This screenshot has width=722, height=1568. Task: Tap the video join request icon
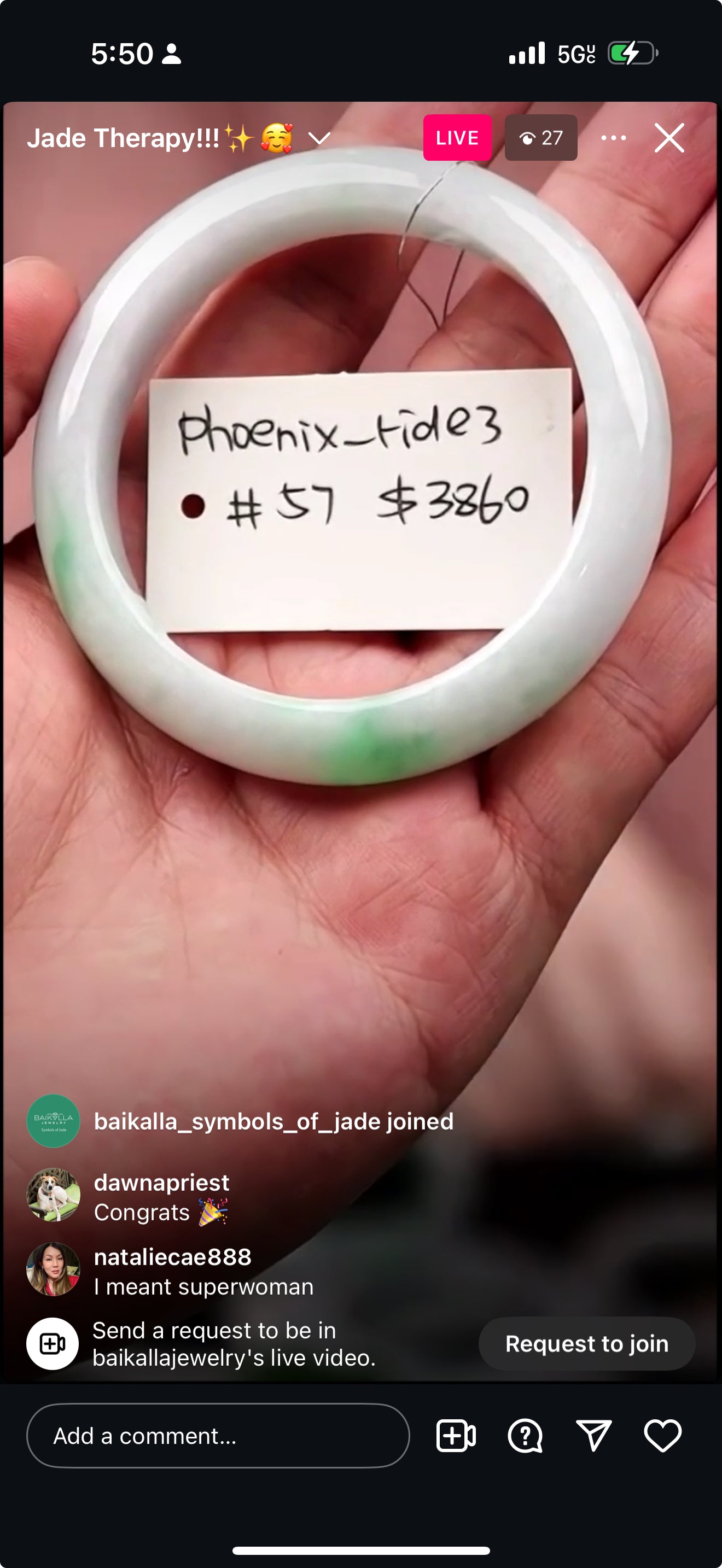[456, 1436]
